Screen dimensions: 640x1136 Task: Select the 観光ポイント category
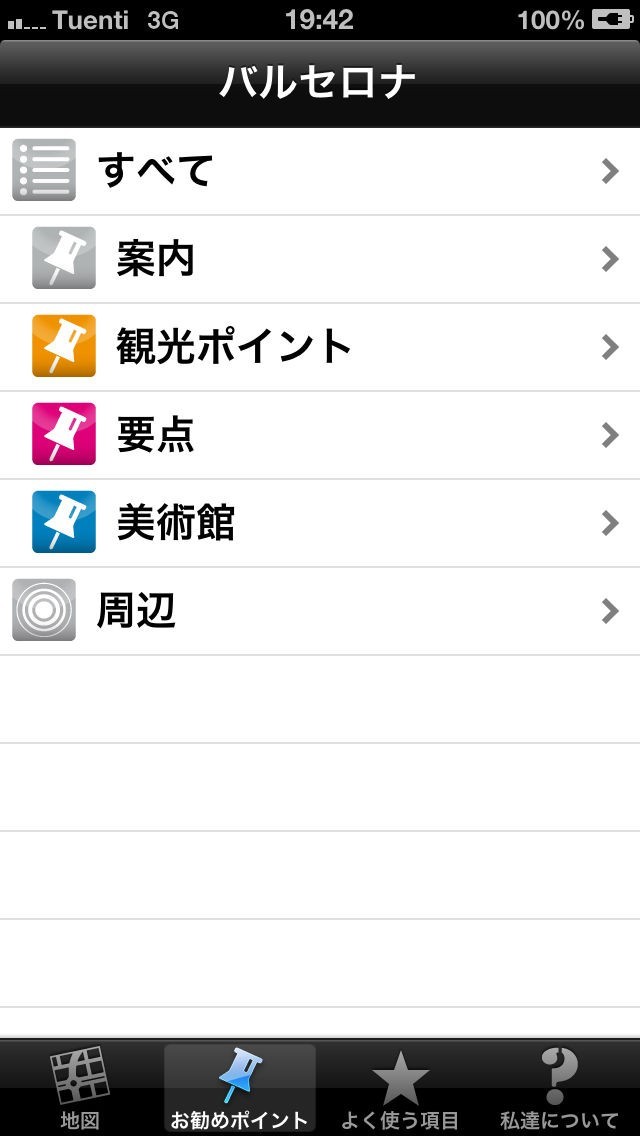coord(320,347)
